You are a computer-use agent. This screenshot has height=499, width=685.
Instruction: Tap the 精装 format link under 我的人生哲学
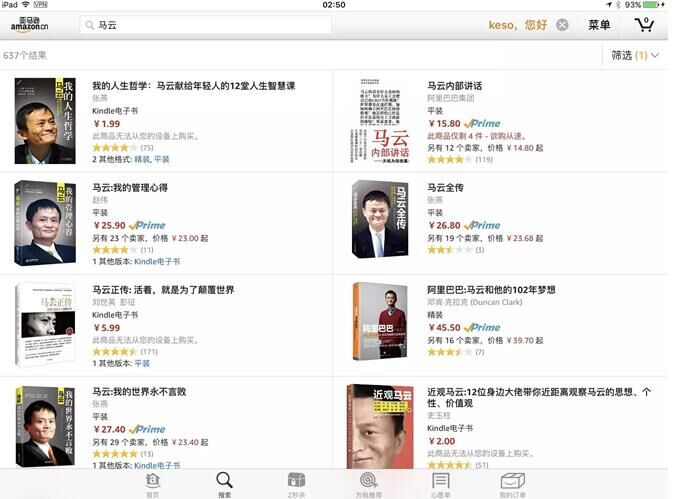(x=141, y=159)
